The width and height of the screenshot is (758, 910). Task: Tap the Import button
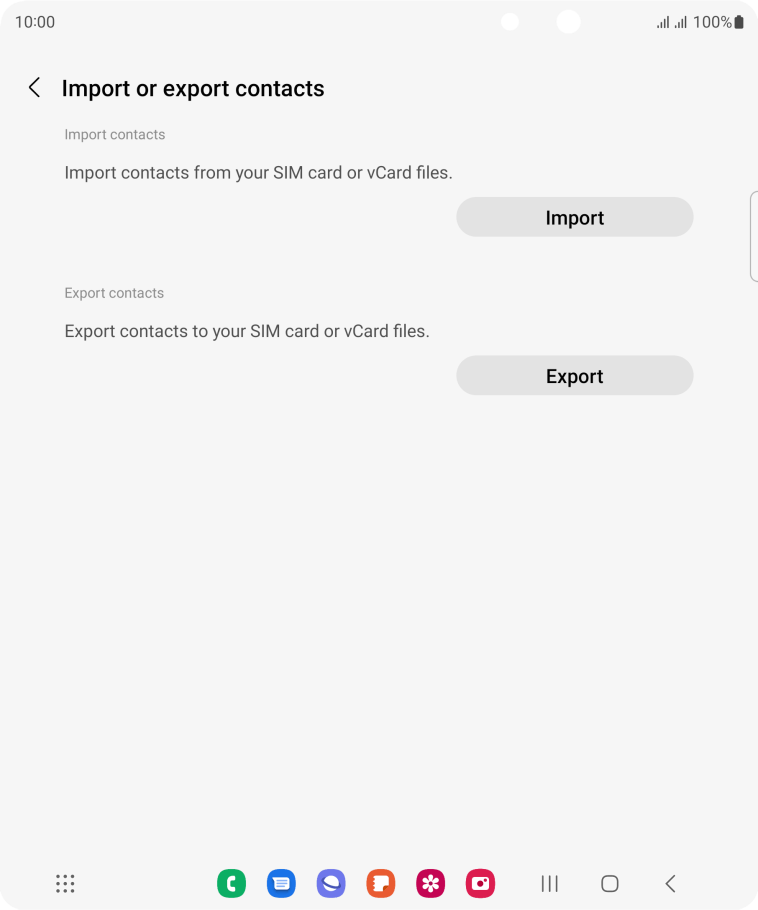tap(574, 217)
